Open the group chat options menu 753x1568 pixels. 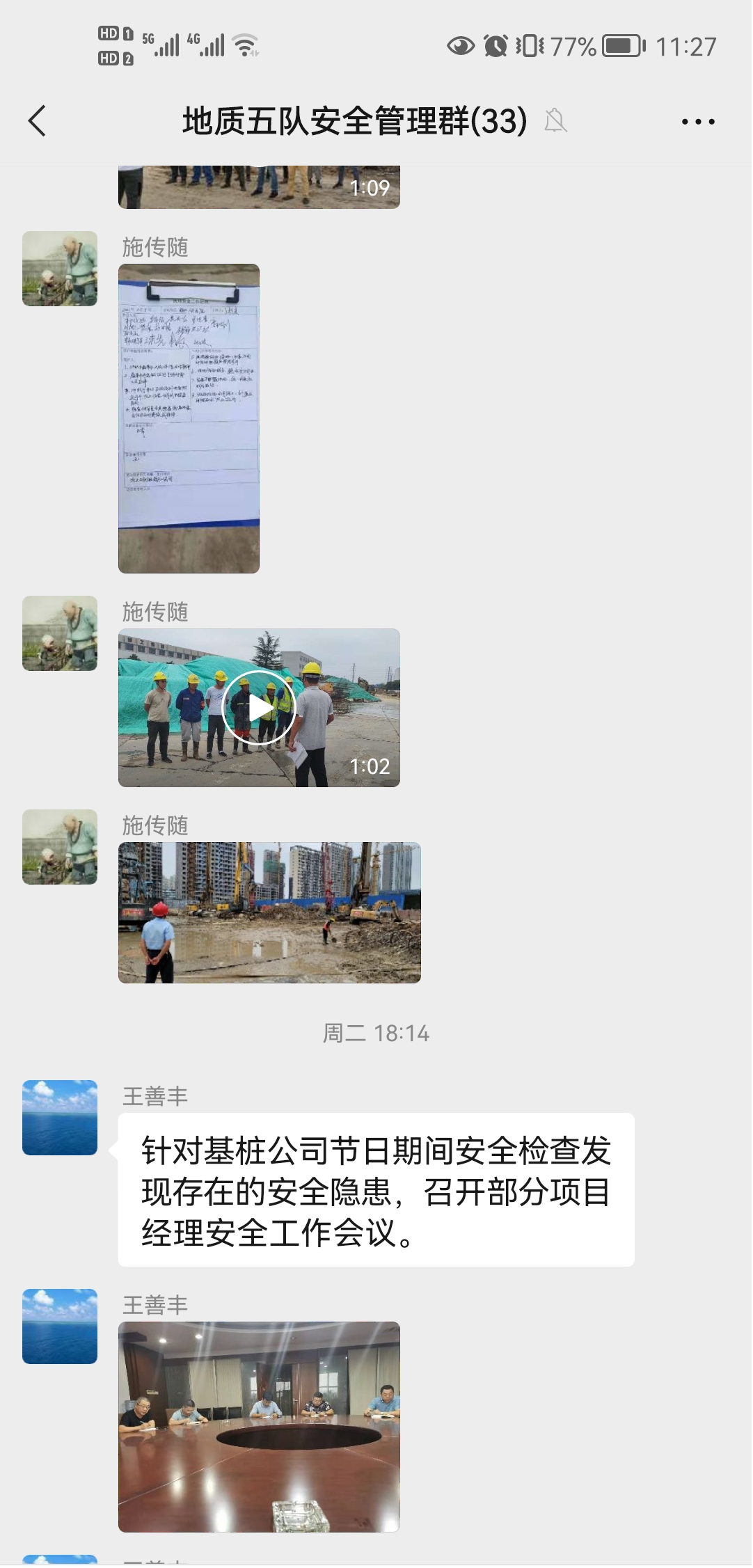point(697,122)
